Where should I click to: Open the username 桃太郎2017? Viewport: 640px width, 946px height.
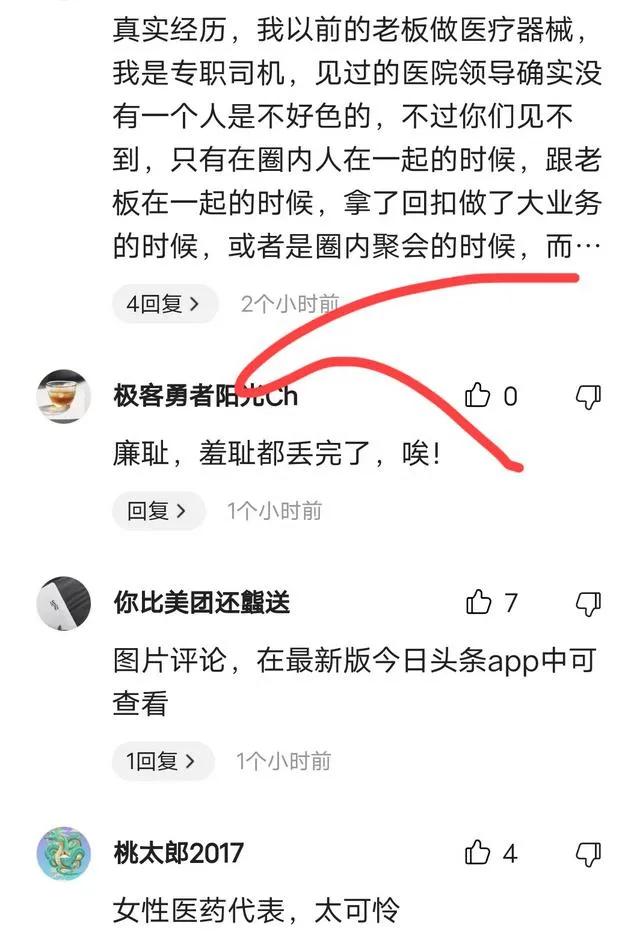pyautogui.click(x=179, y=853)
